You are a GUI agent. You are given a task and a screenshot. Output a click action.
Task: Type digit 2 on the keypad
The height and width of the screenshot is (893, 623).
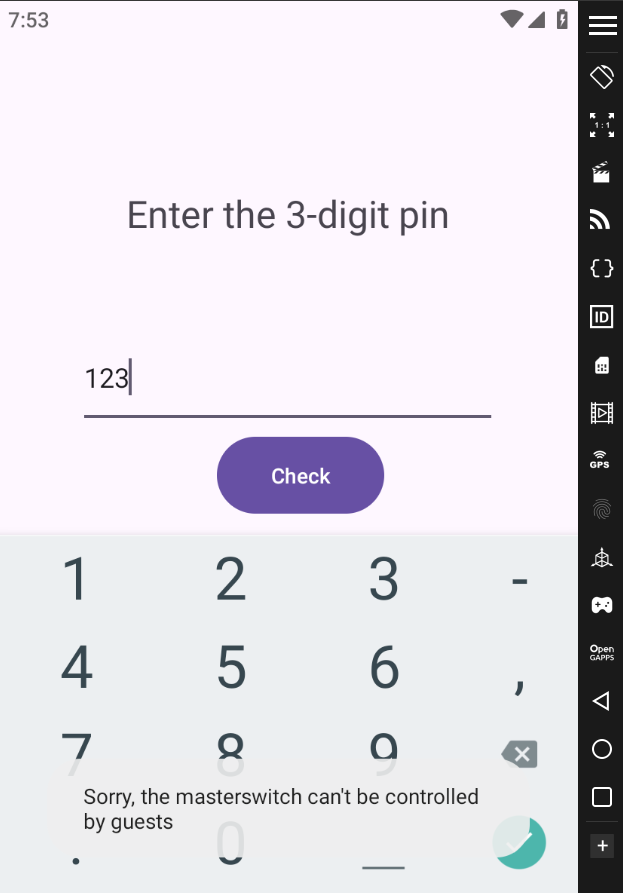(231, 580)
